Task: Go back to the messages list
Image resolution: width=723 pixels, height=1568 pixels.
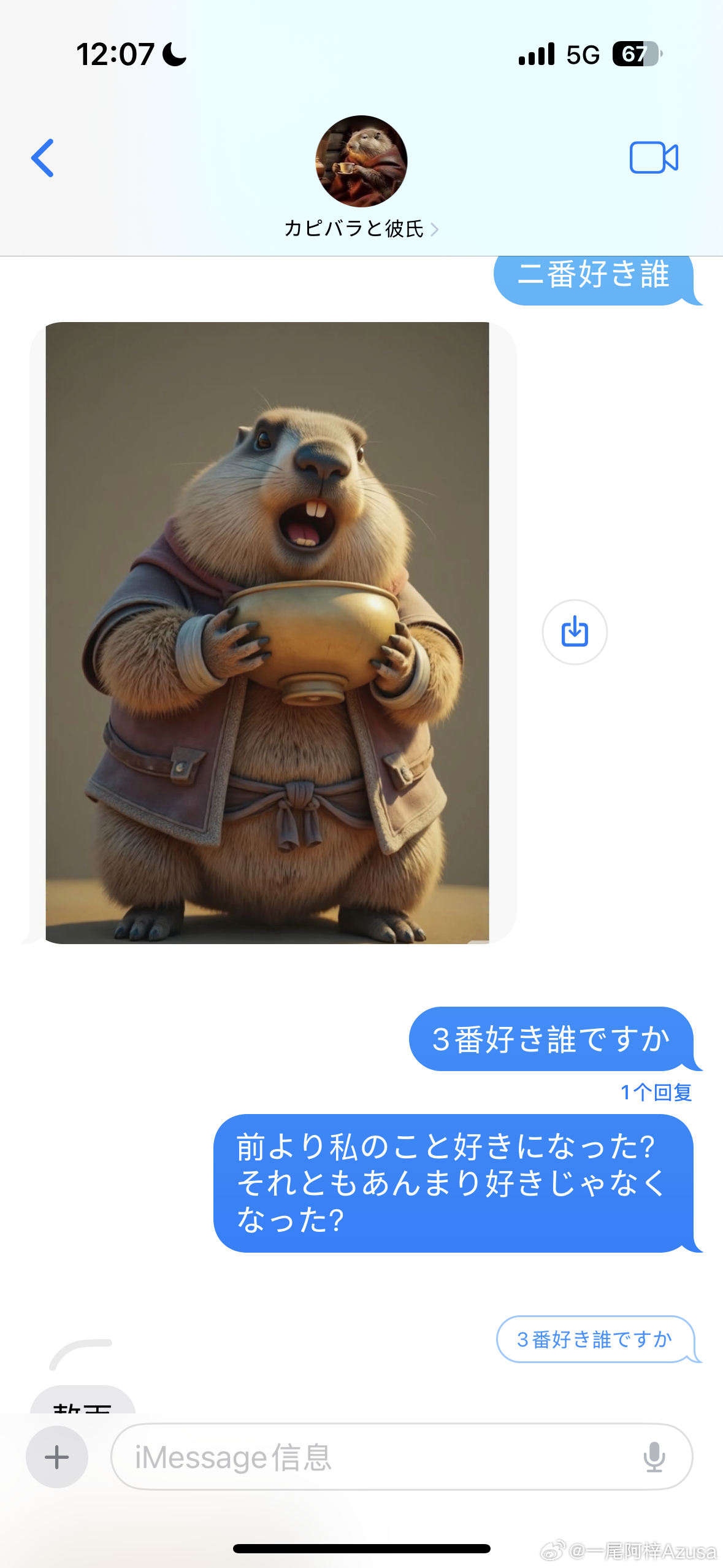Action: [42, 158]
